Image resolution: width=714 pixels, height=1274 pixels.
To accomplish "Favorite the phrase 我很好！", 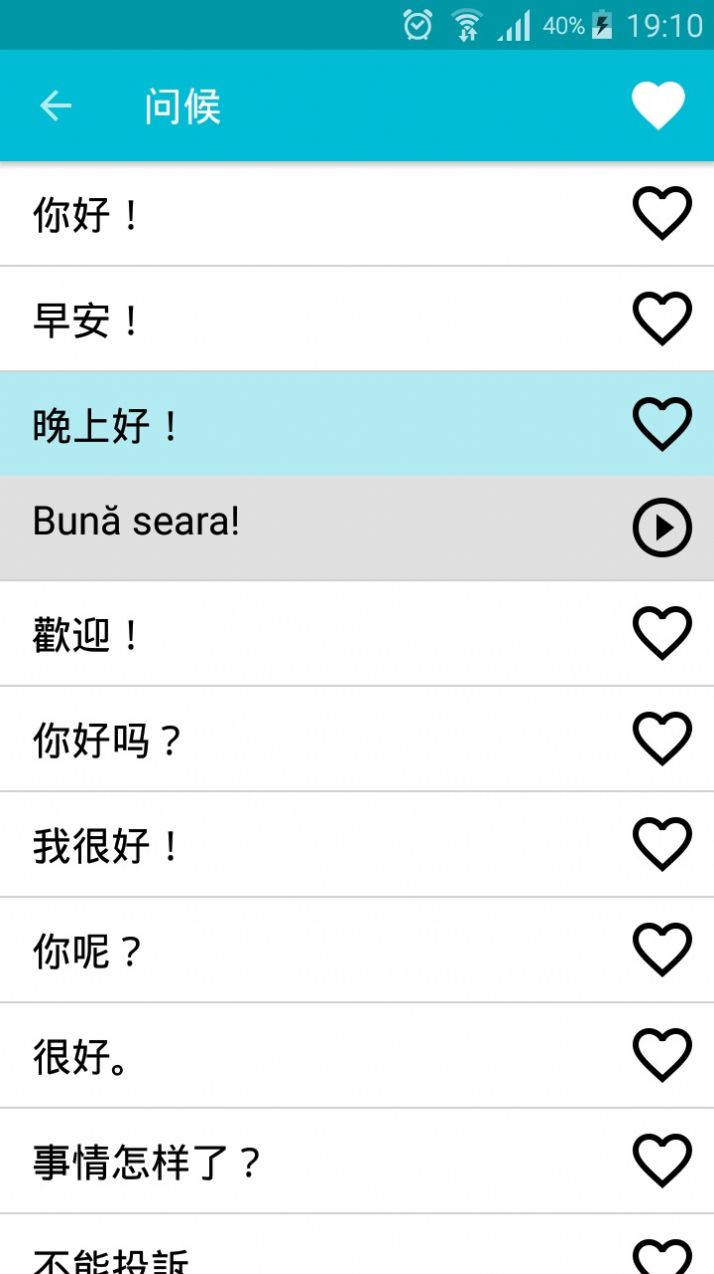I will [x=662, y=844].
